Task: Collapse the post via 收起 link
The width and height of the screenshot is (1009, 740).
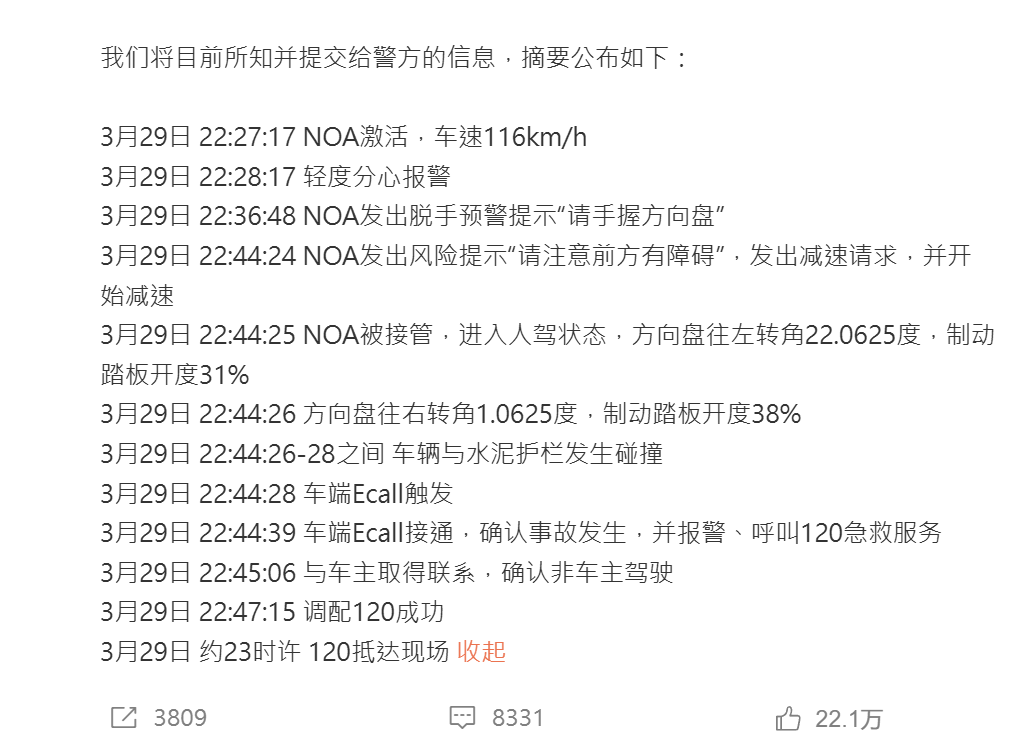Action: tap(481, 651)
